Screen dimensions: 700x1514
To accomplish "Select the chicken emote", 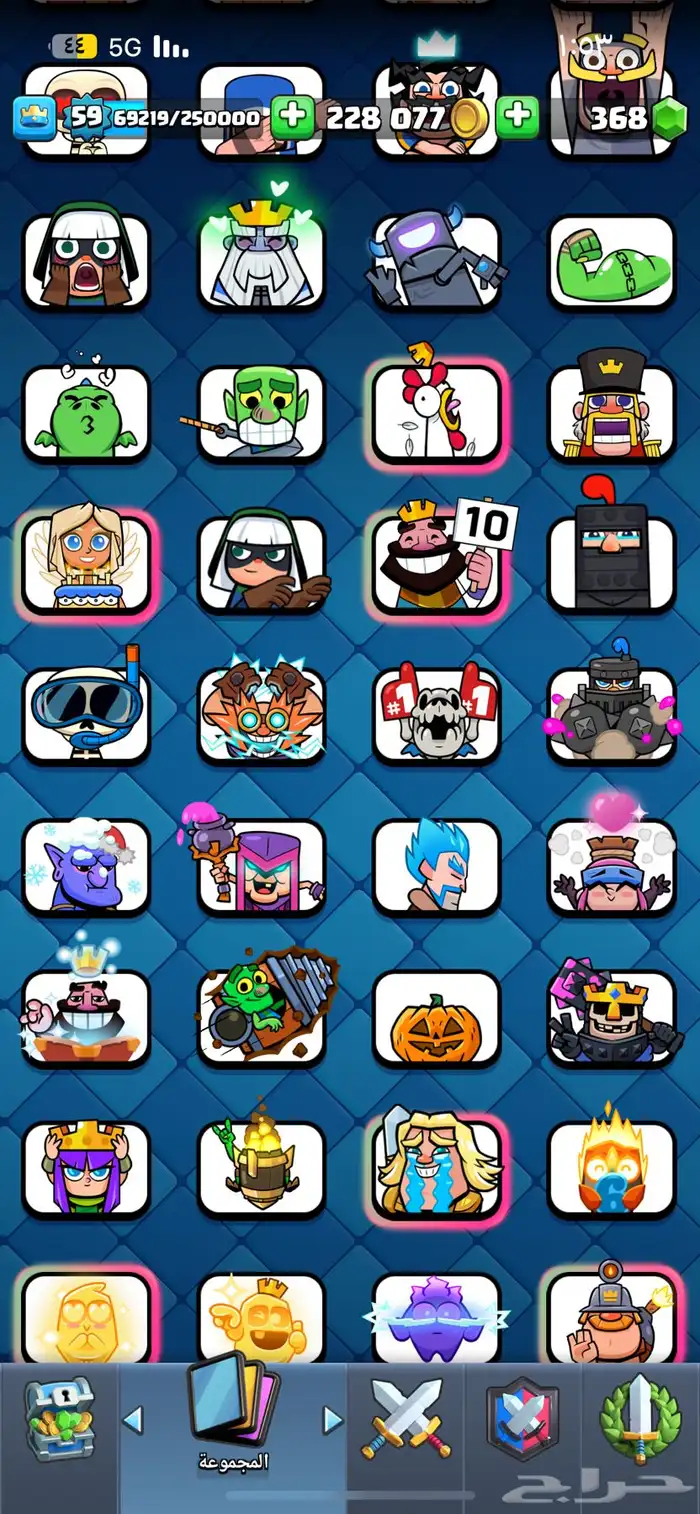I will pyautogui.click(x=436, y=412).
